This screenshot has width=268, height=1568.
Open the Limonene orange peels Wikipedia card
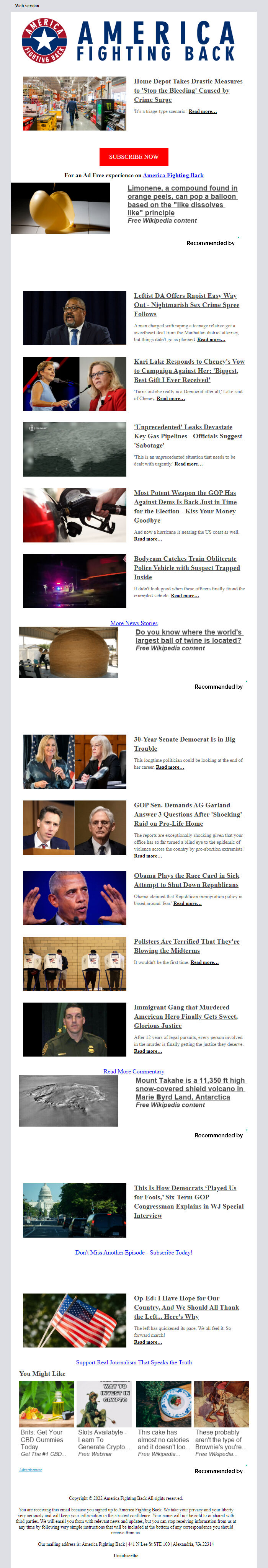pos(182,200)
